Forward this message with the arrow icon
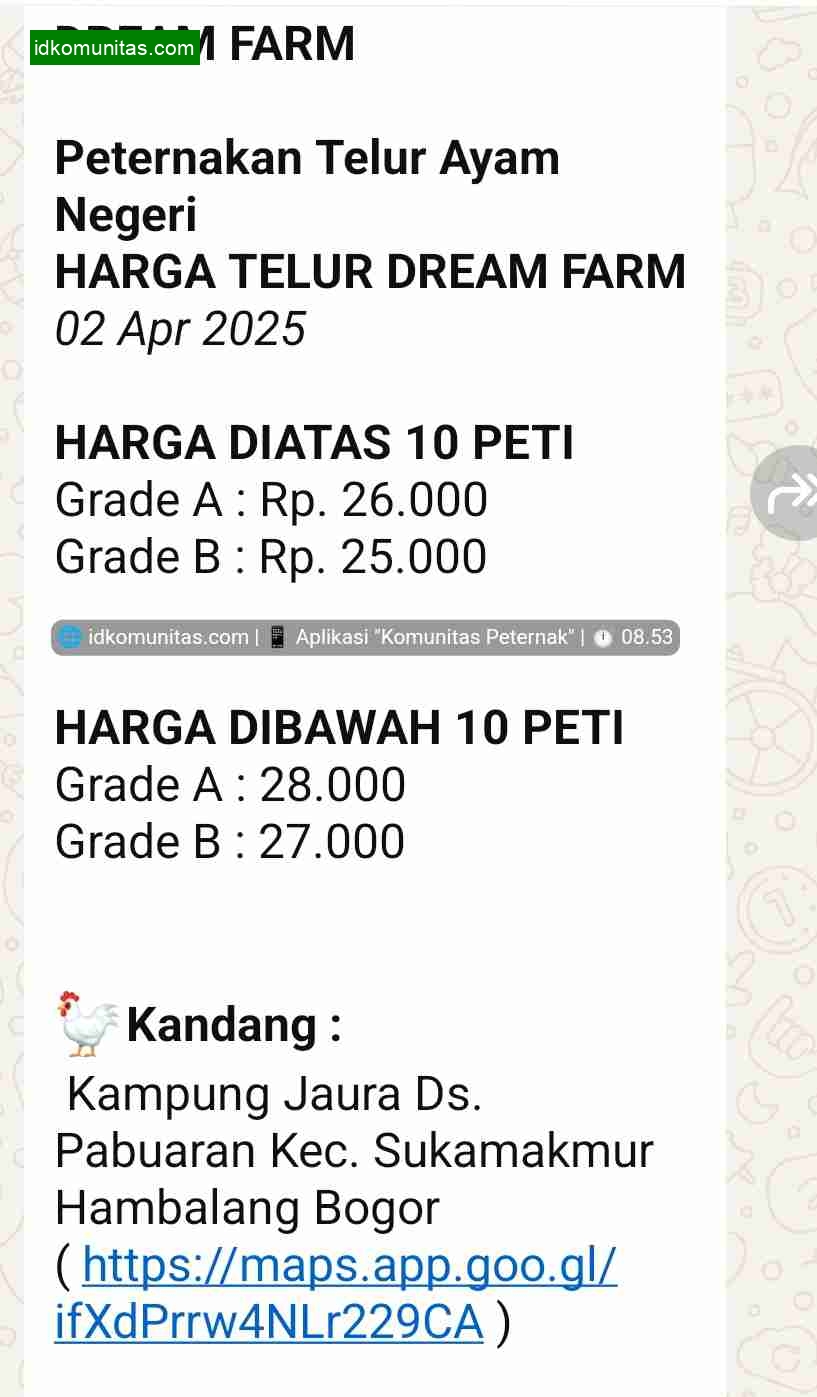The image size is (817, 1397). pyautogui.click(x=787, y=493)
